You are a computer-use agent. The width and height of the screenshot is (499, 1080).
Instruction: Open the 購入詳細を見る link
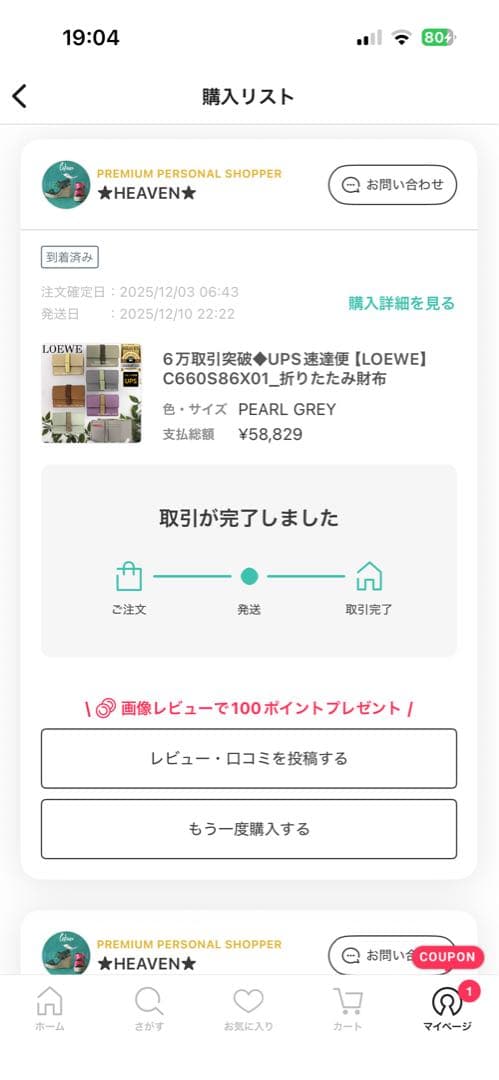pos(401,303)
